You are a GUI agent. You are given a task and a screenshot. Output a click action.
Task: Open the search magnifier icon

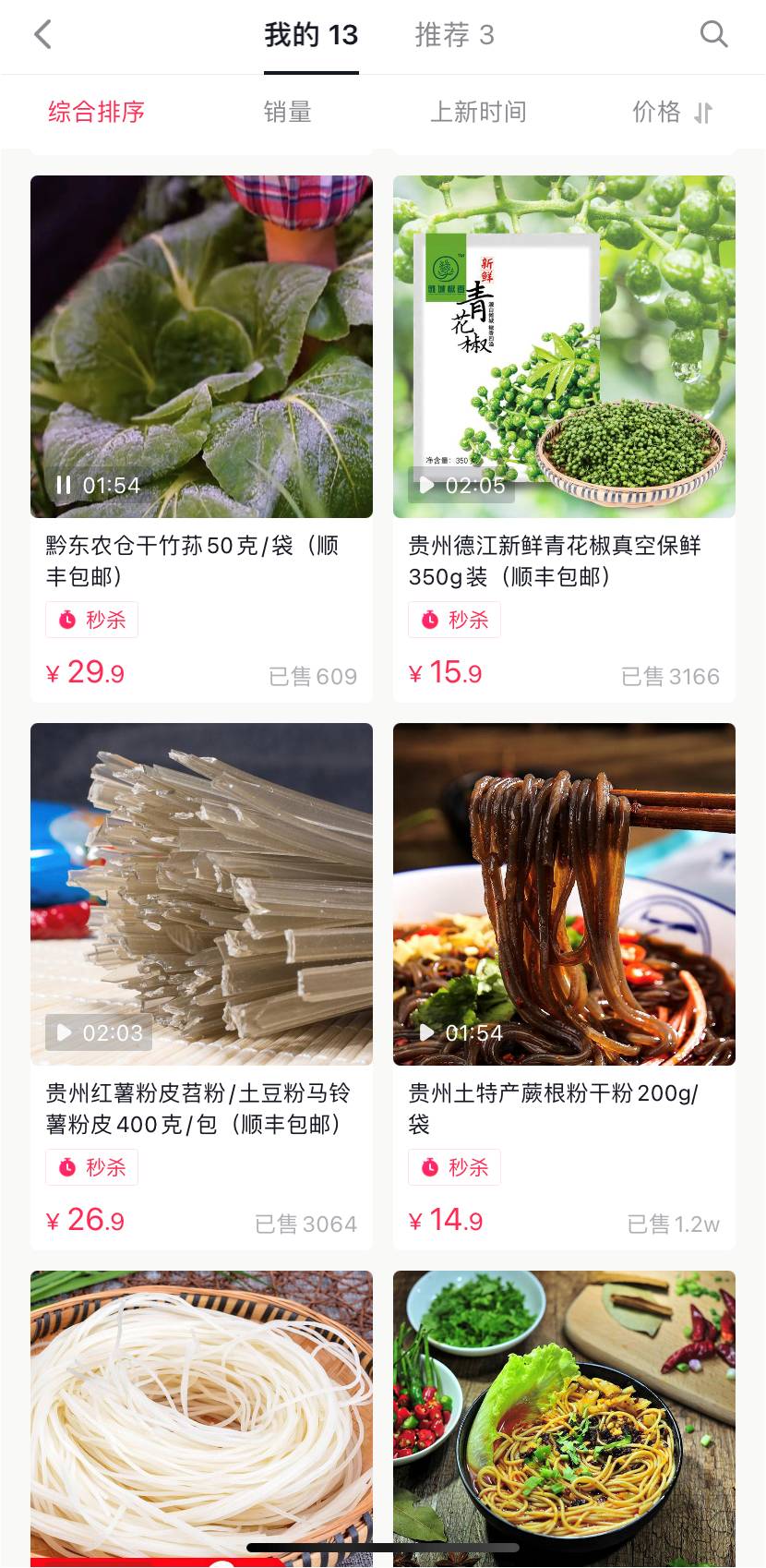pyautogui.click(x=713, y=35)
